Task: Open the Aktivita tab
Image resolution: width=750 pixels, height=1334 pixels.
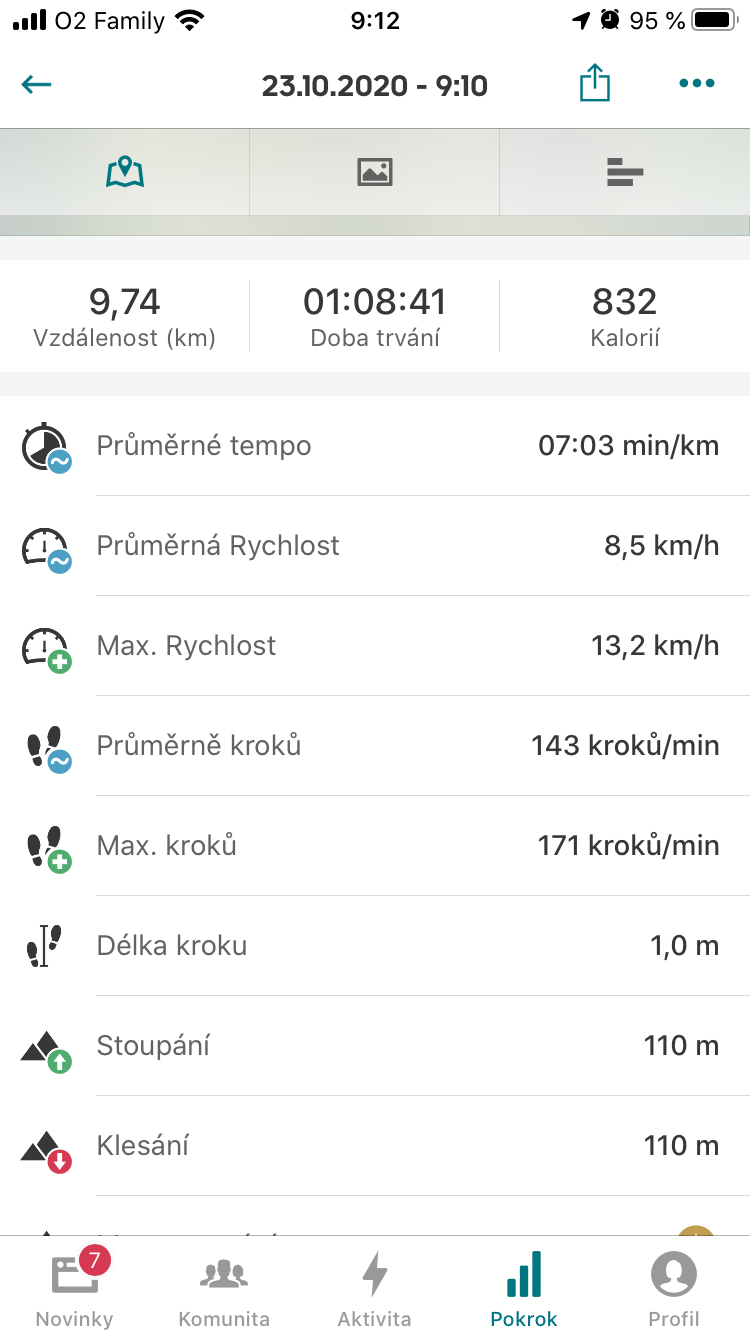Action: pos(374,1287)
